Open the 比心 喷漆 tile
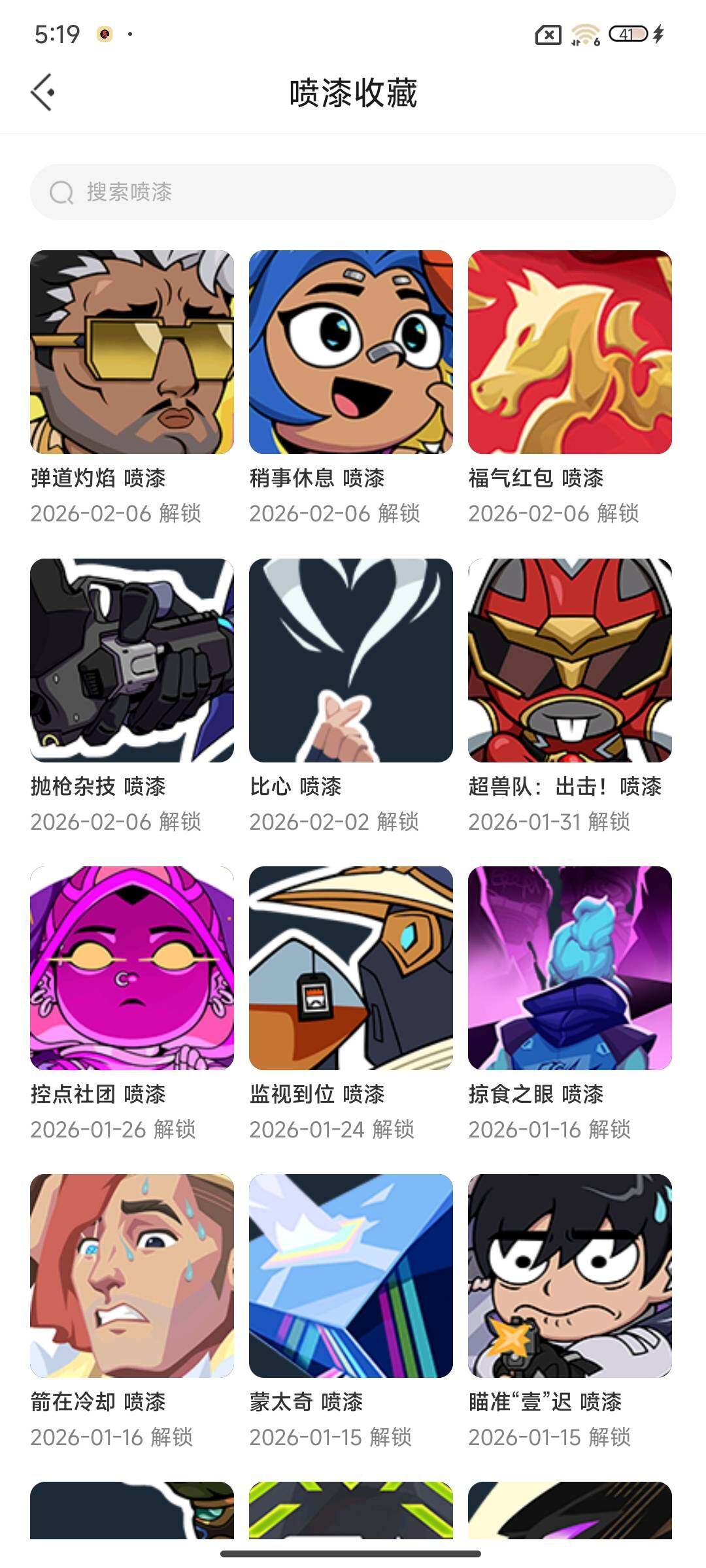Viewport: 706px width, 1568px height. point(351,661)
